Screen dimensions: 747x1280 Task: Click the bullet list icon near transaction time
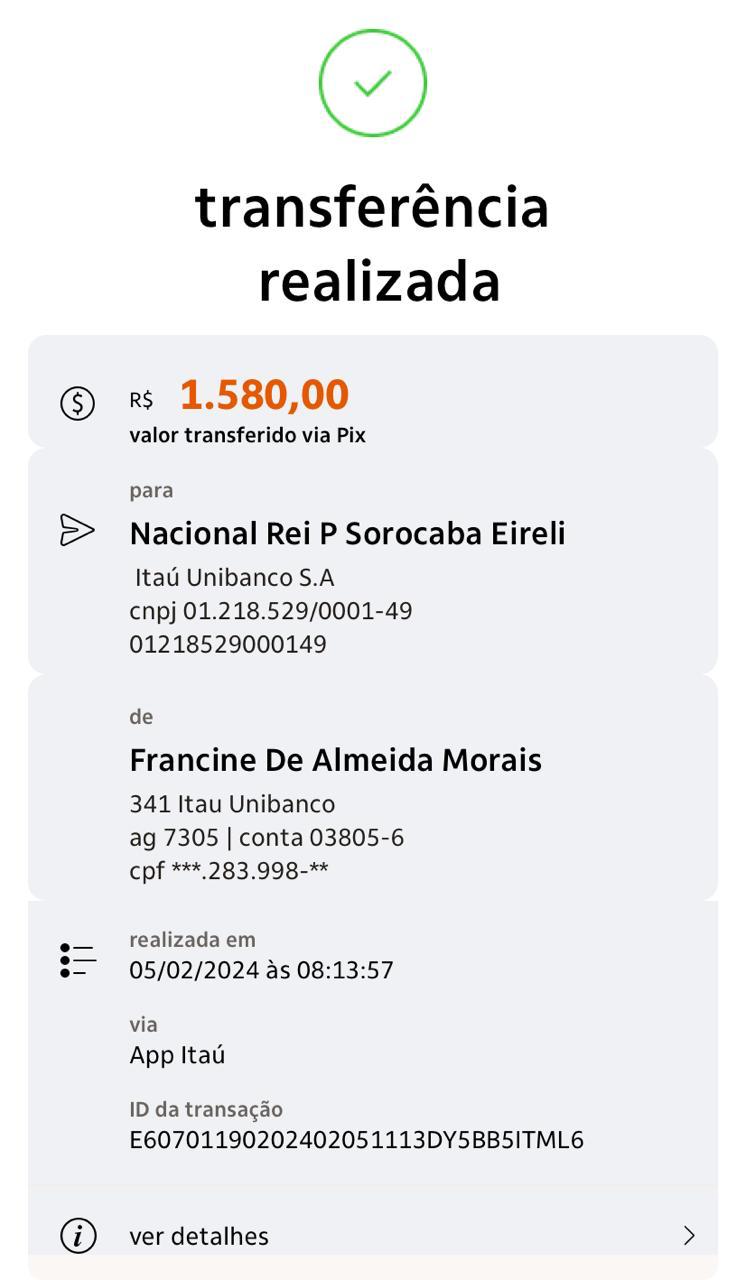pos(76,960)
